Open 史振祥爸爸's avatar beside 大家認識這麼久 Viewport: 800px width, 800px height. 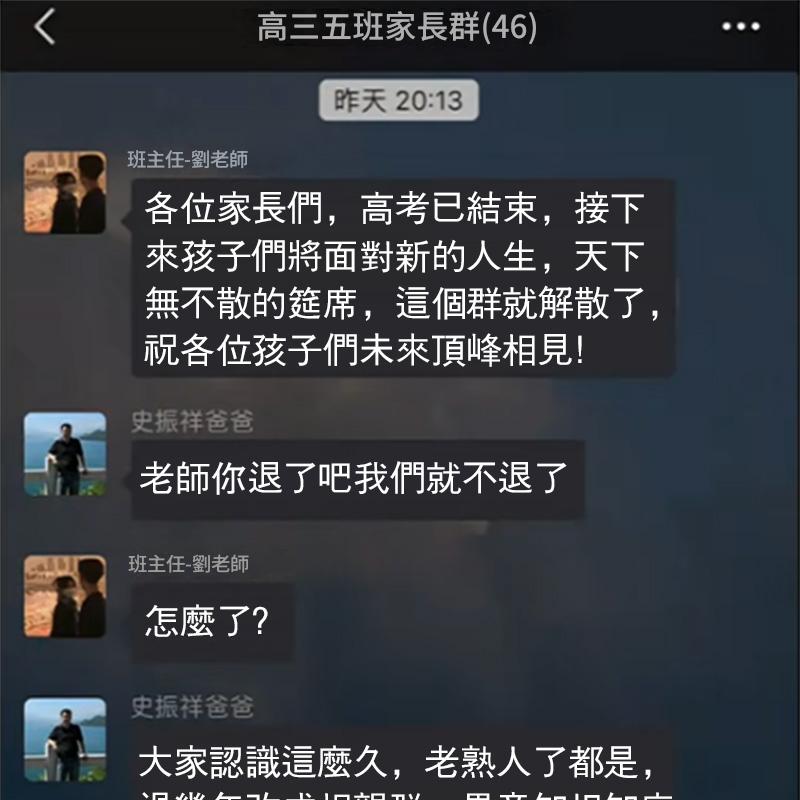[x=65, y=740]
